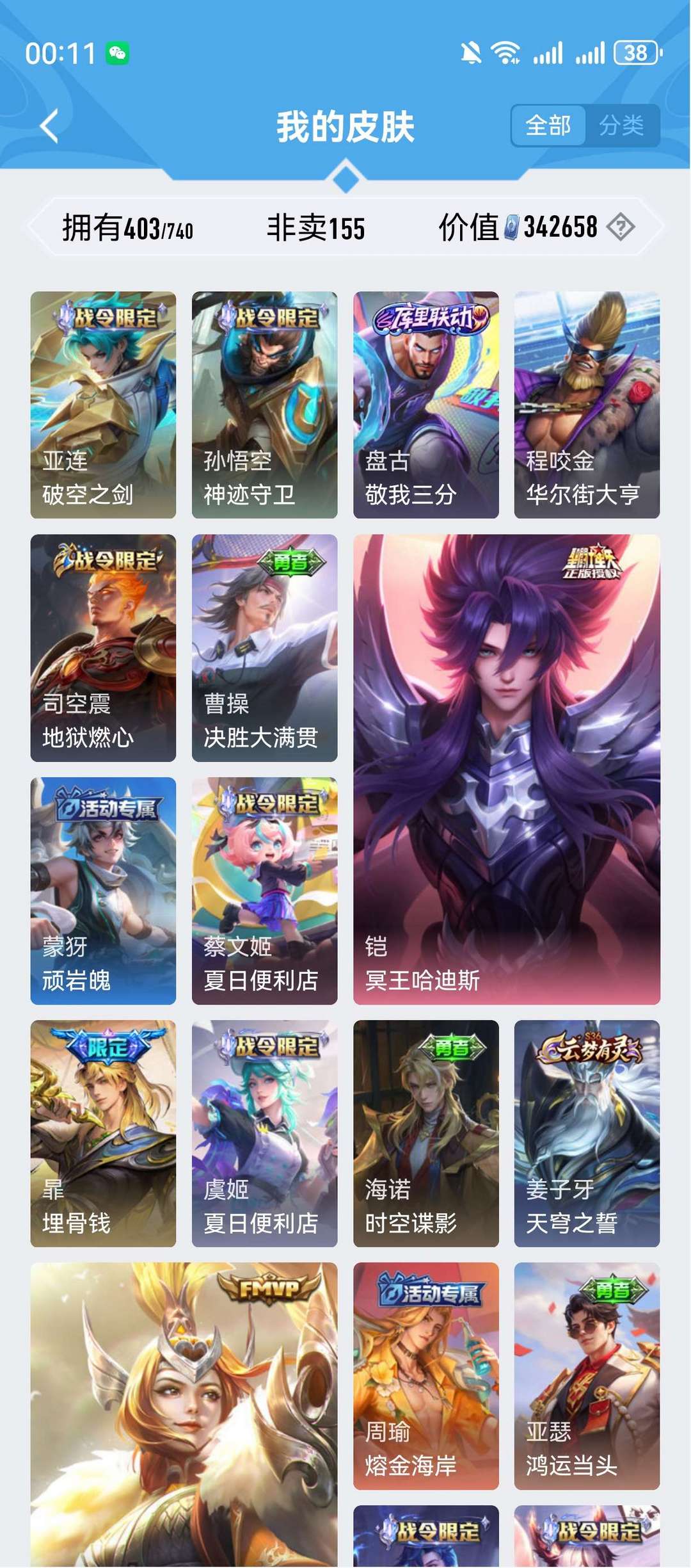Screen dimensions: 691x1568
Task: Open 姜子牙 天穹之誓 skin card
Action: pos(587,1133)
